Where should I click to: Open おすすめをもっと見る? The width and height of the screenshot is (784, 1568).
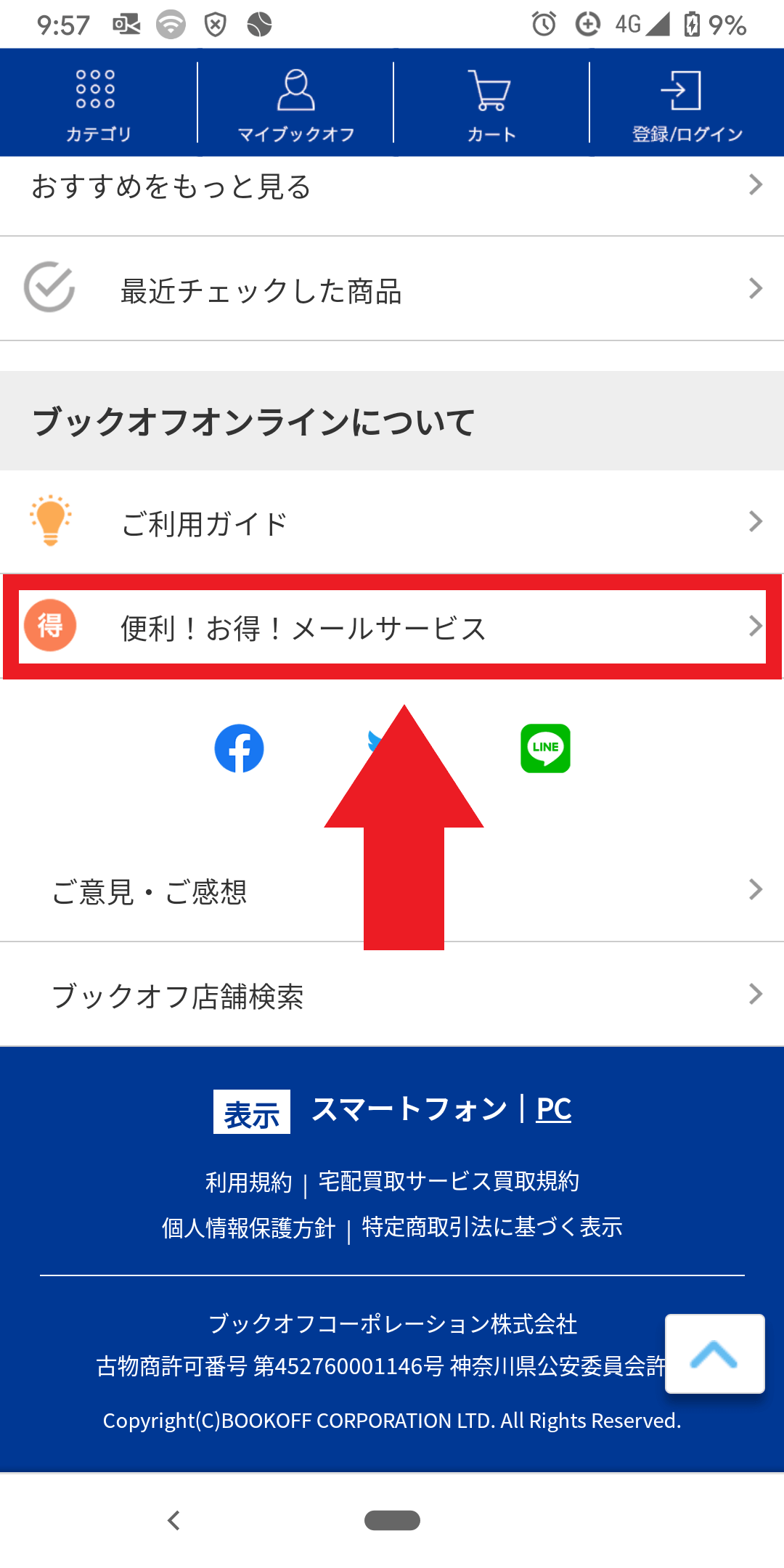coord(392,187)
